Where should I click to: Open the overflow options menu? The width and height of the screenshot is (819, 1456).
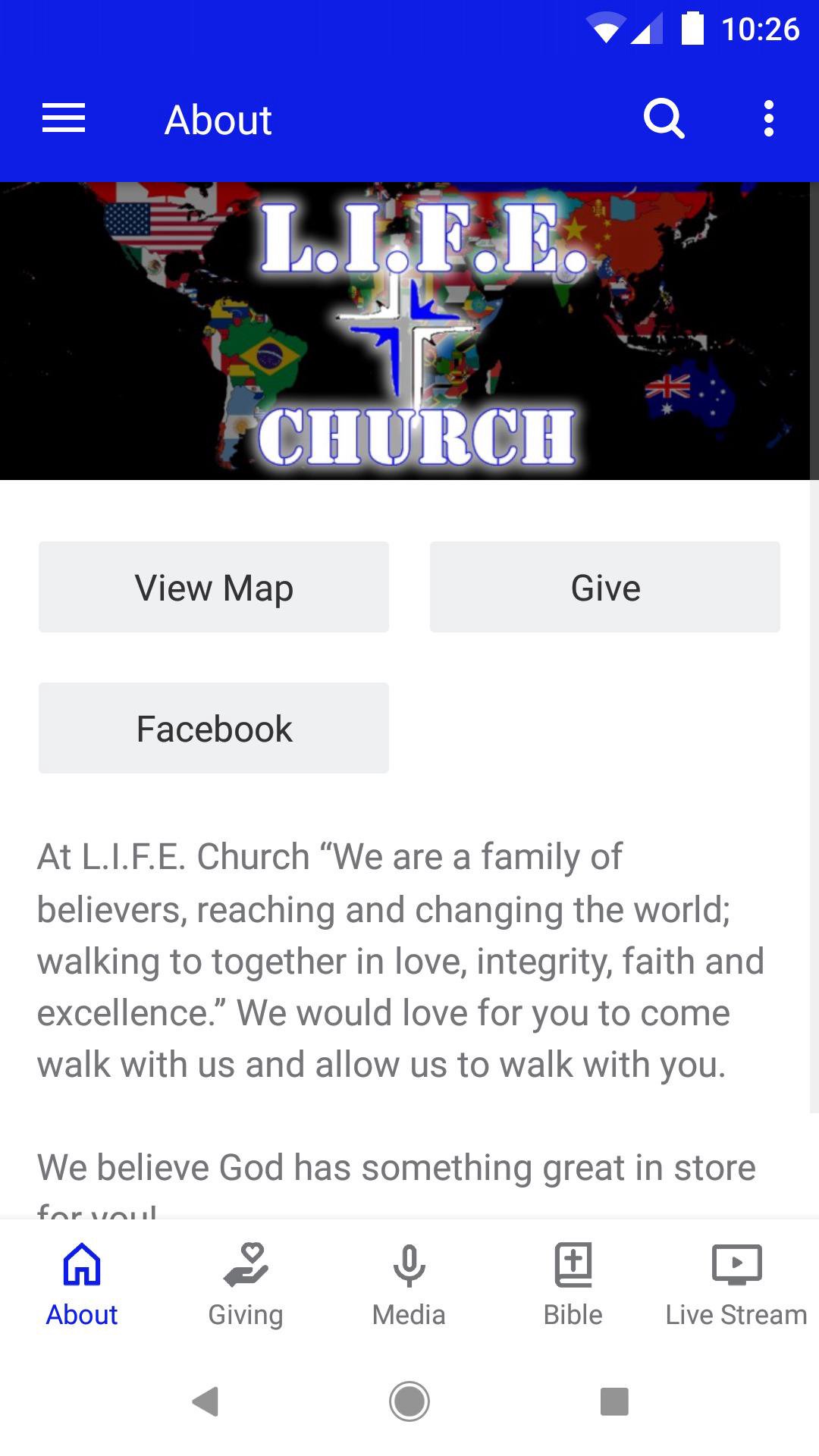(x=768, y=119)
